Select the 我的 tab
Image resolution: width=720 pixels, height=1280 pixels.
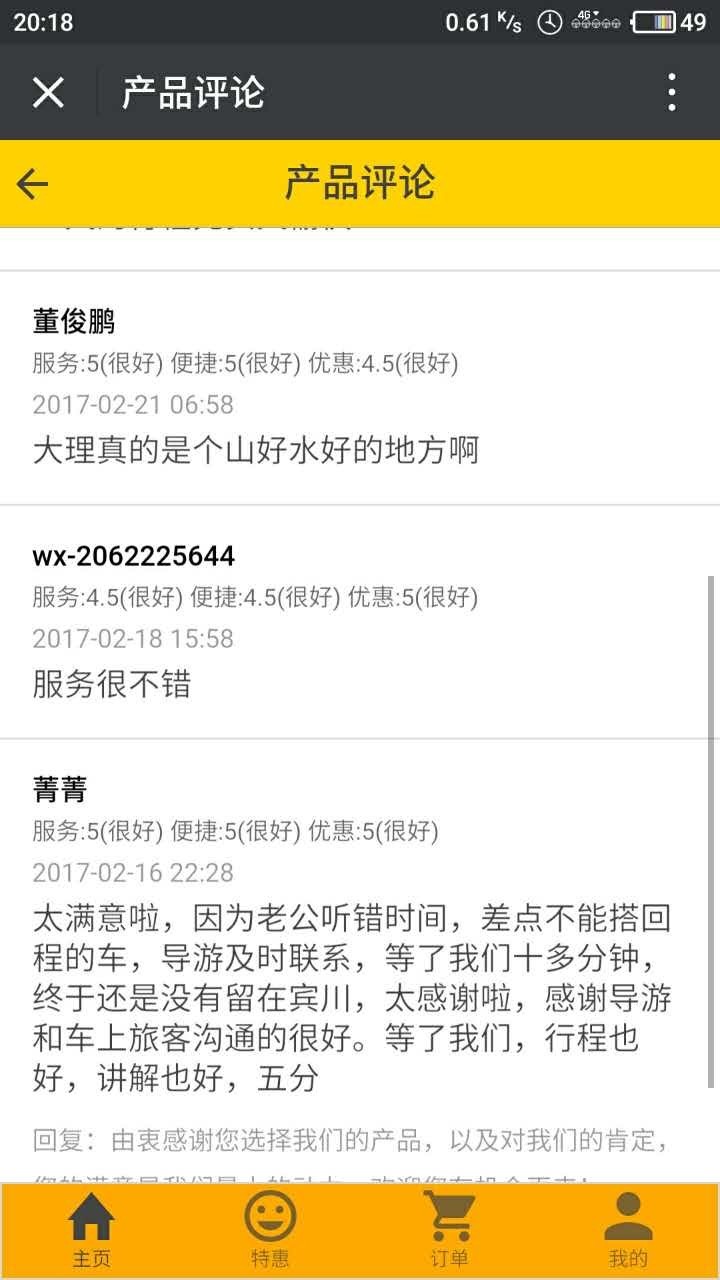[x=628, y=1230]
